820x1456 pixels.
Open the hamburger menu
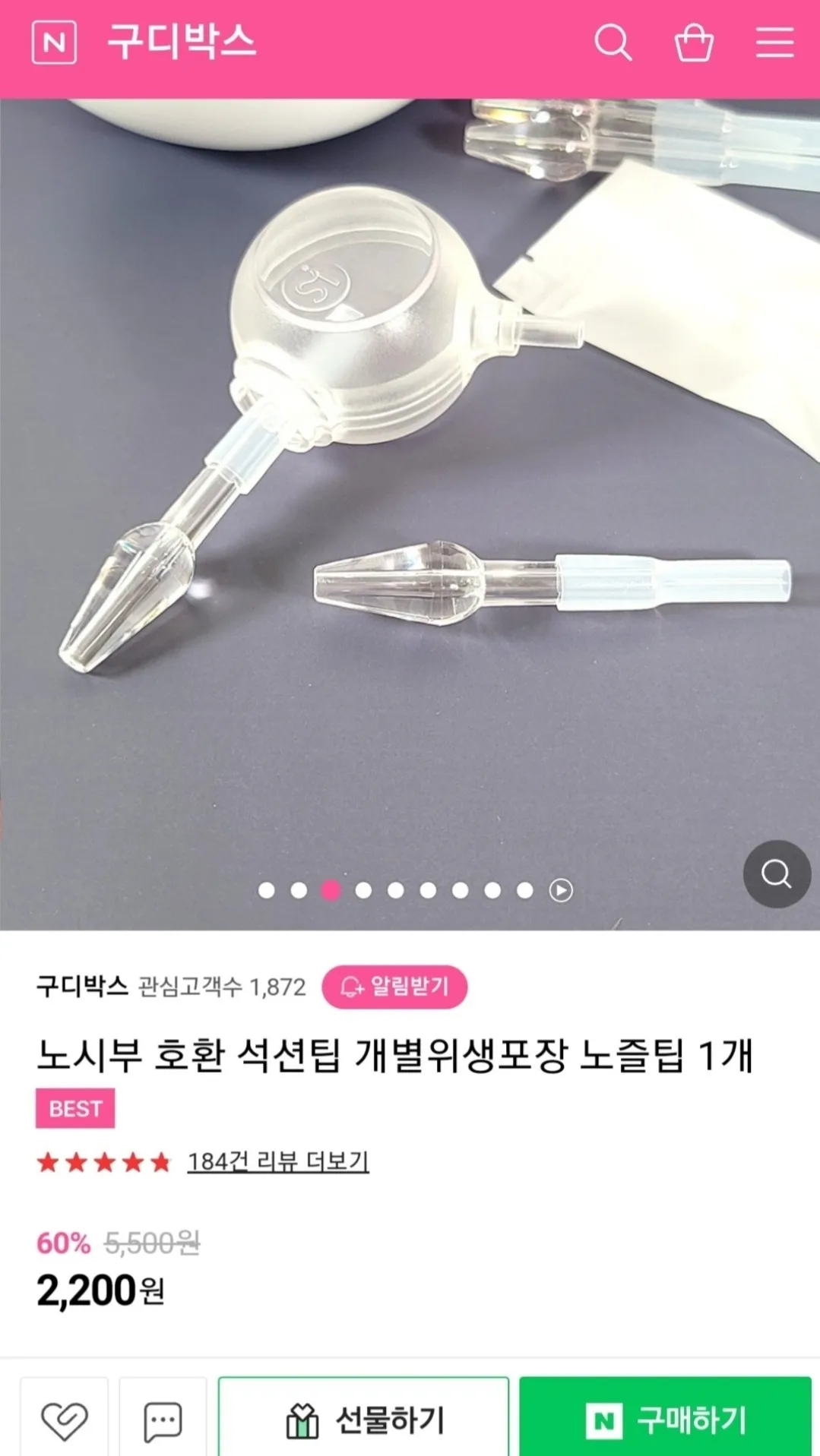[774, 42]
